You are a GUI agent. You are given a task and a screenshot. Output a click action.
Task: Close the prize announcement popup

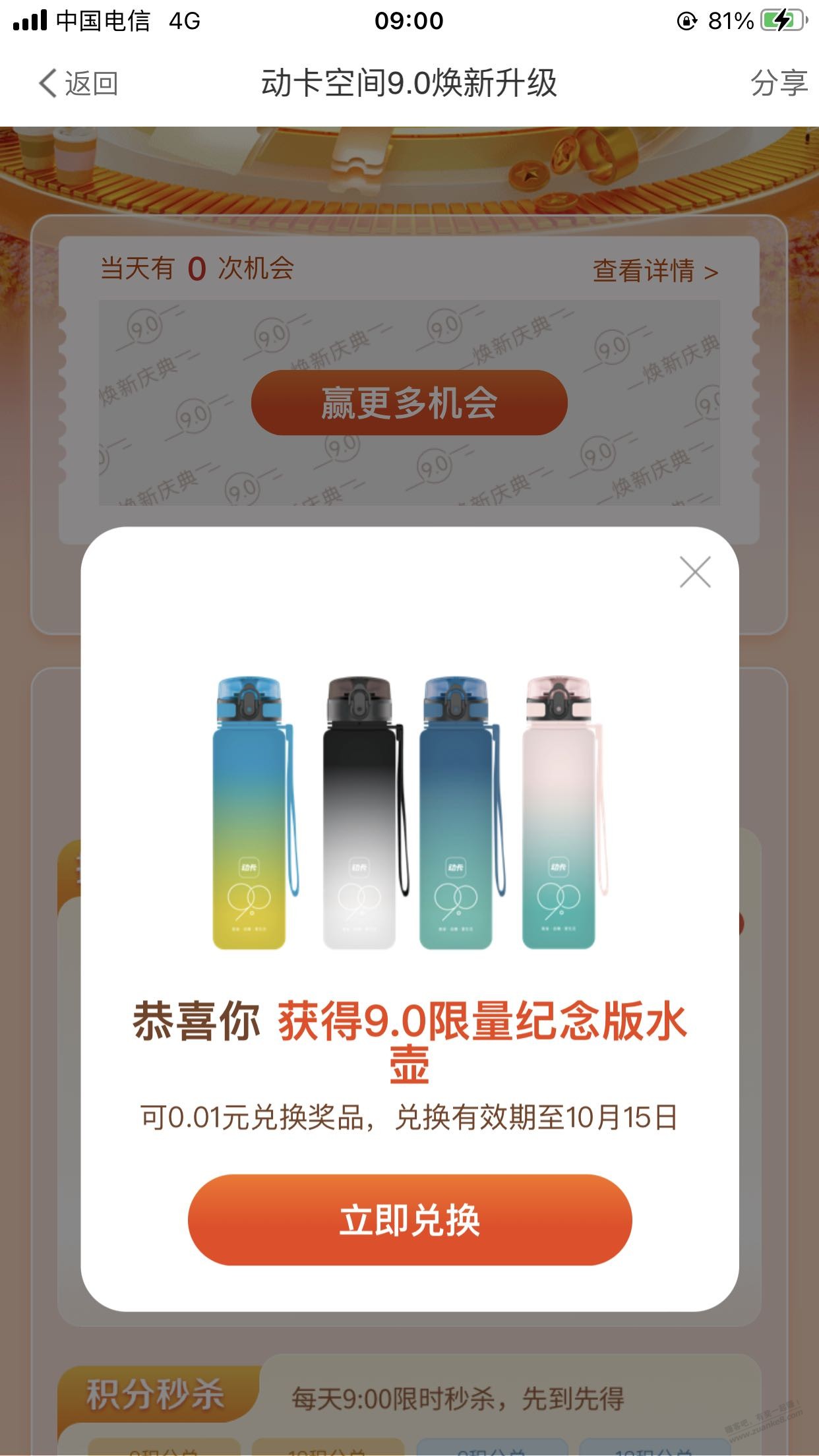click(x=696, y=572)
